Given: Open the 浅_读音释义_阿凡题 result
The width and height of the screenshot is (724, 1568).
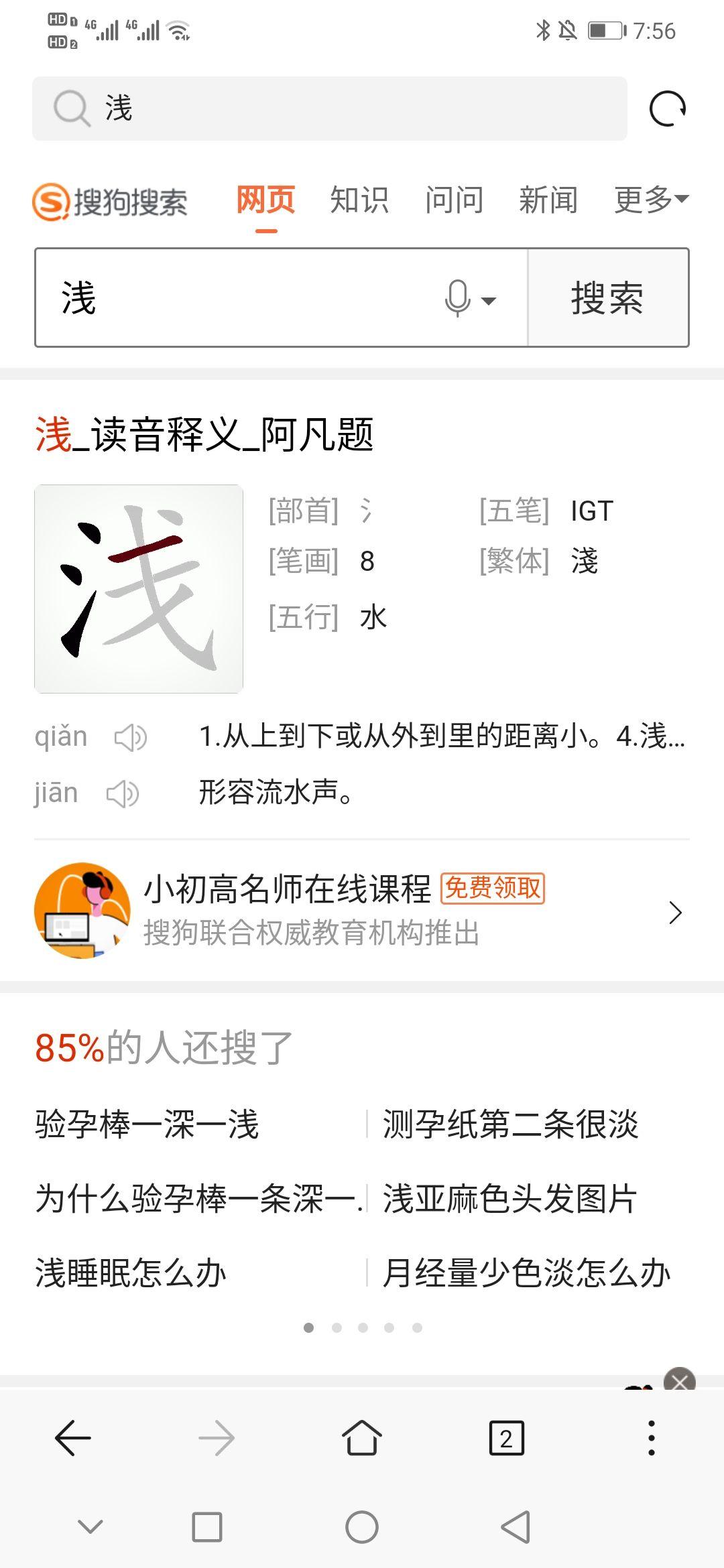Looking at the screenshot, I should click(204, 434).
